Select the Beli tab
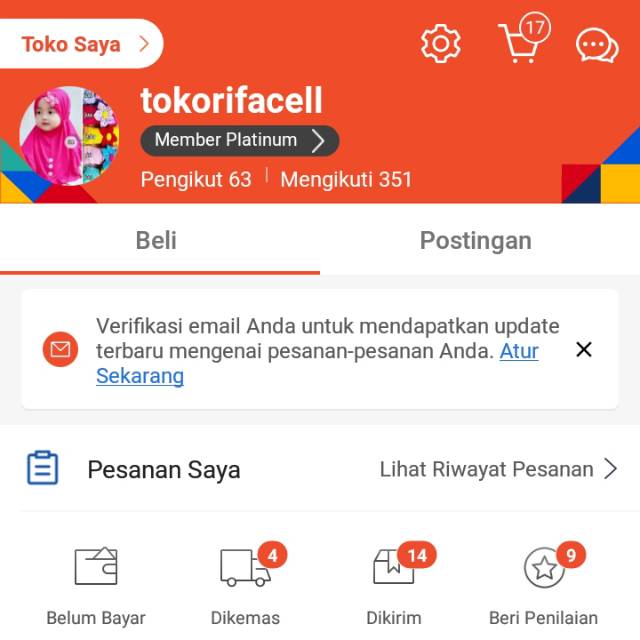The height and width of the screenshot is (640, 640). [157, 240]
